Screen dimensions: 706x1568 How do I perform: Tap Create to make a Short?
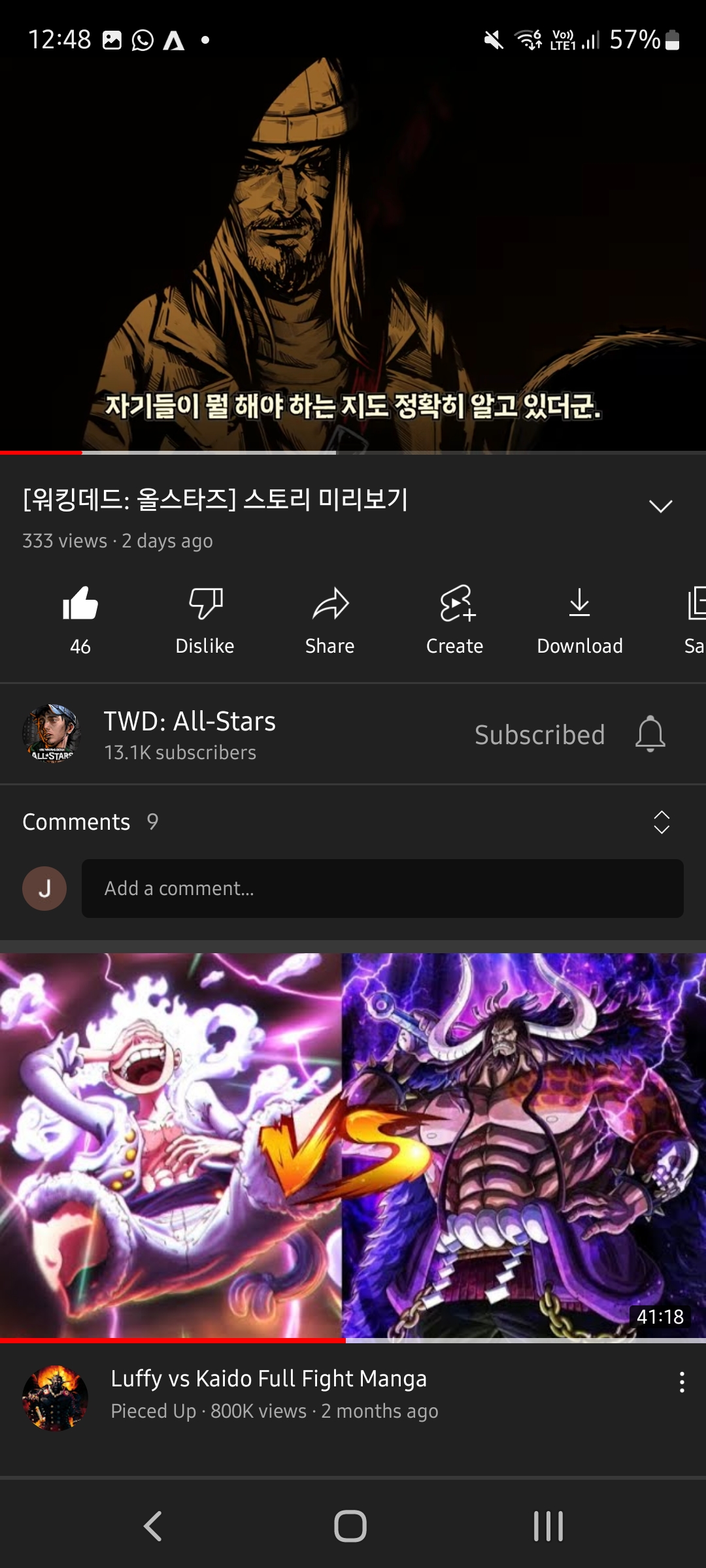tap(455, 619)
